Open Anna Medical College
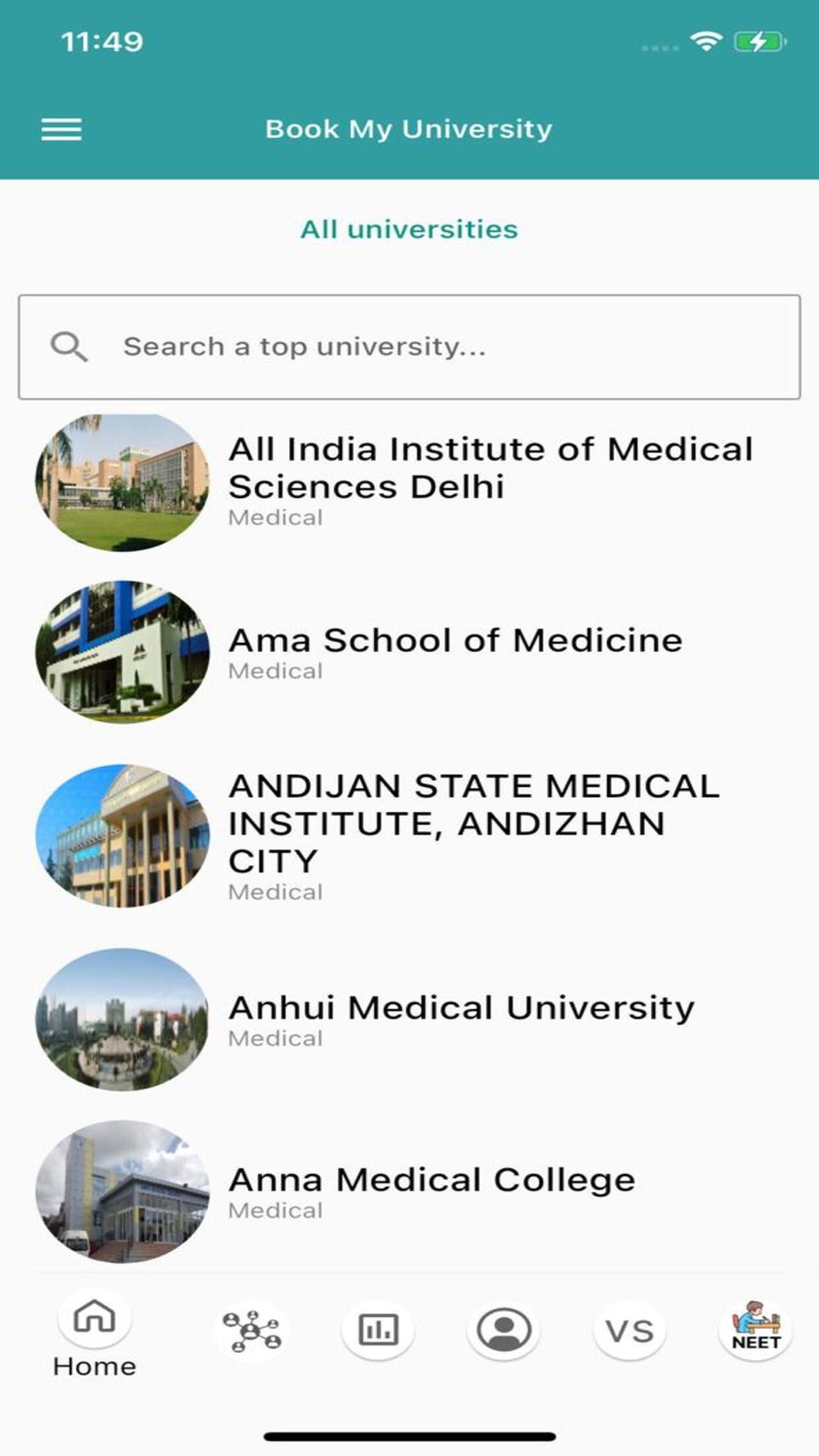Image resolution: width=819 pixels, height=1456 pixels. pos(409,1191)
